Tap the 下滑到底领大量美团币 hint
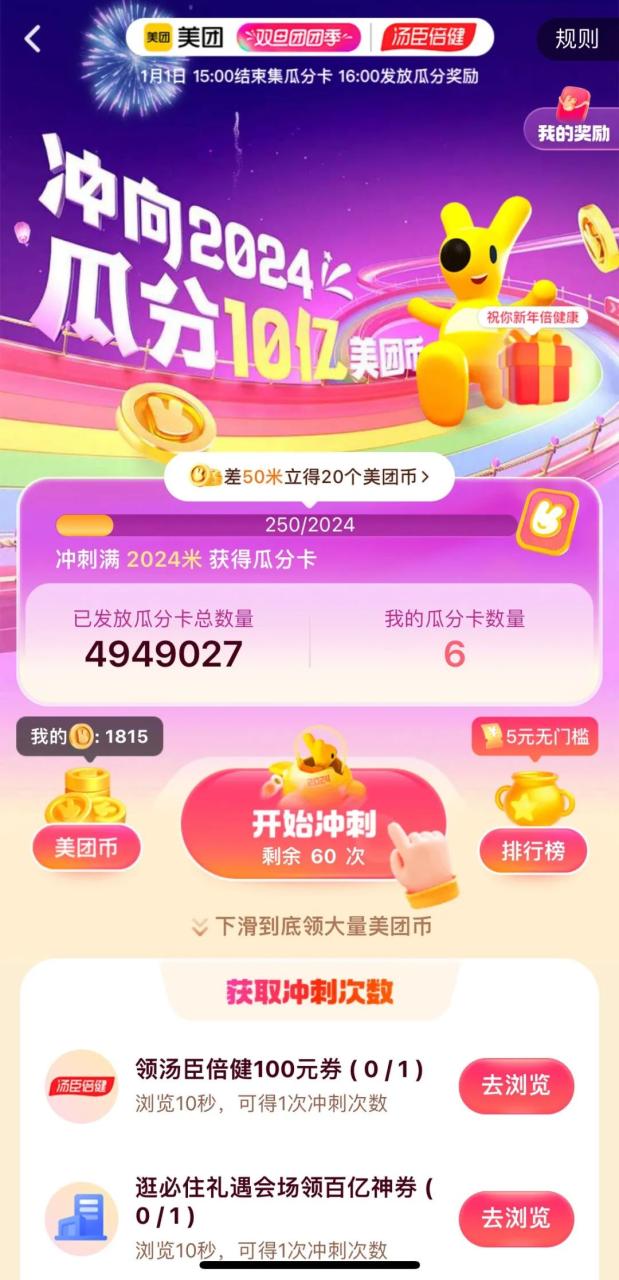 pos(313,927)
